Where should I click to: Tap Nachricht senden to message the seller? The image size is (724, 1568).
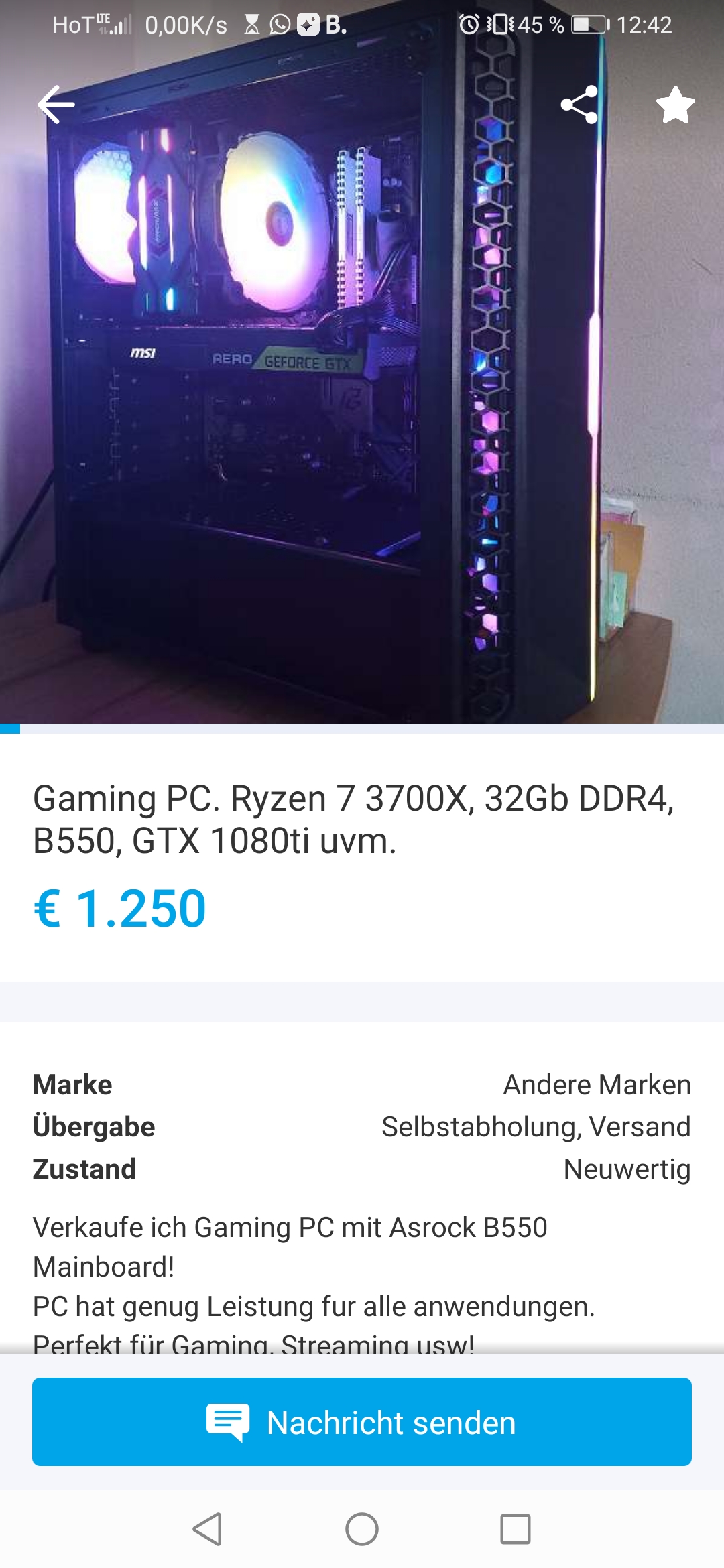pos(362,1422)
